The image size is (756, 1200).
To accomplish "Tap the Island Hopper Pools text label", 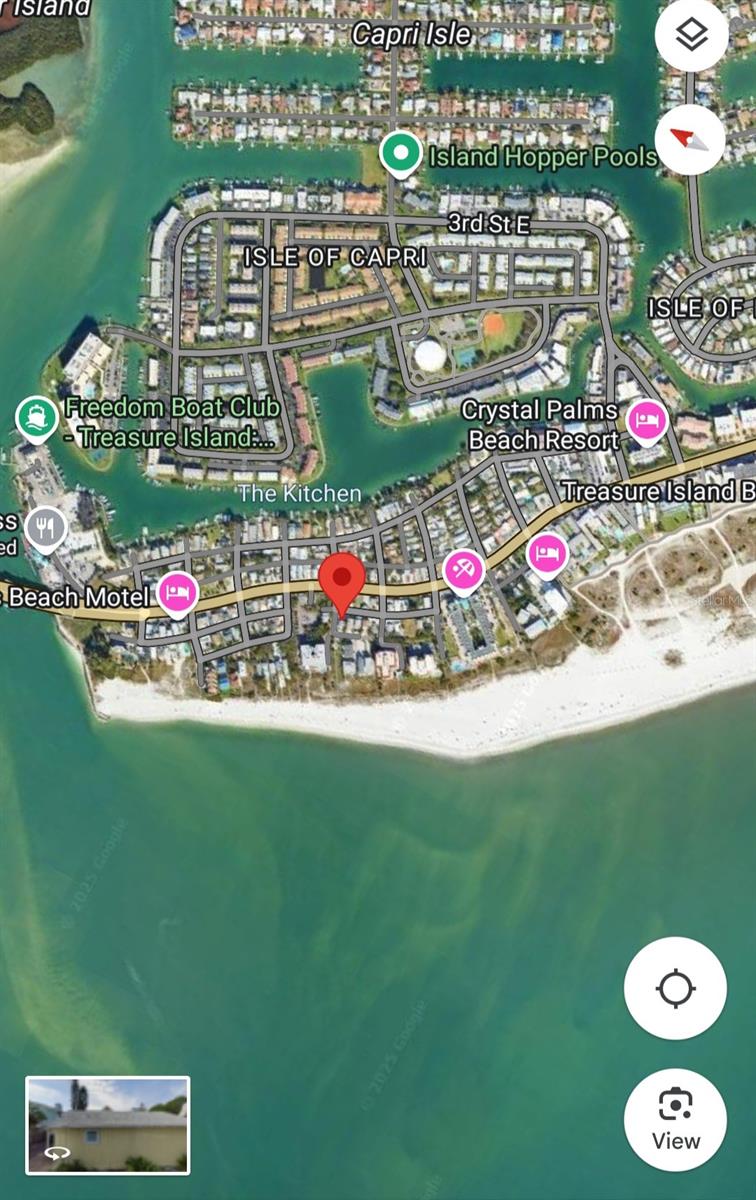I will click(541, 157).
